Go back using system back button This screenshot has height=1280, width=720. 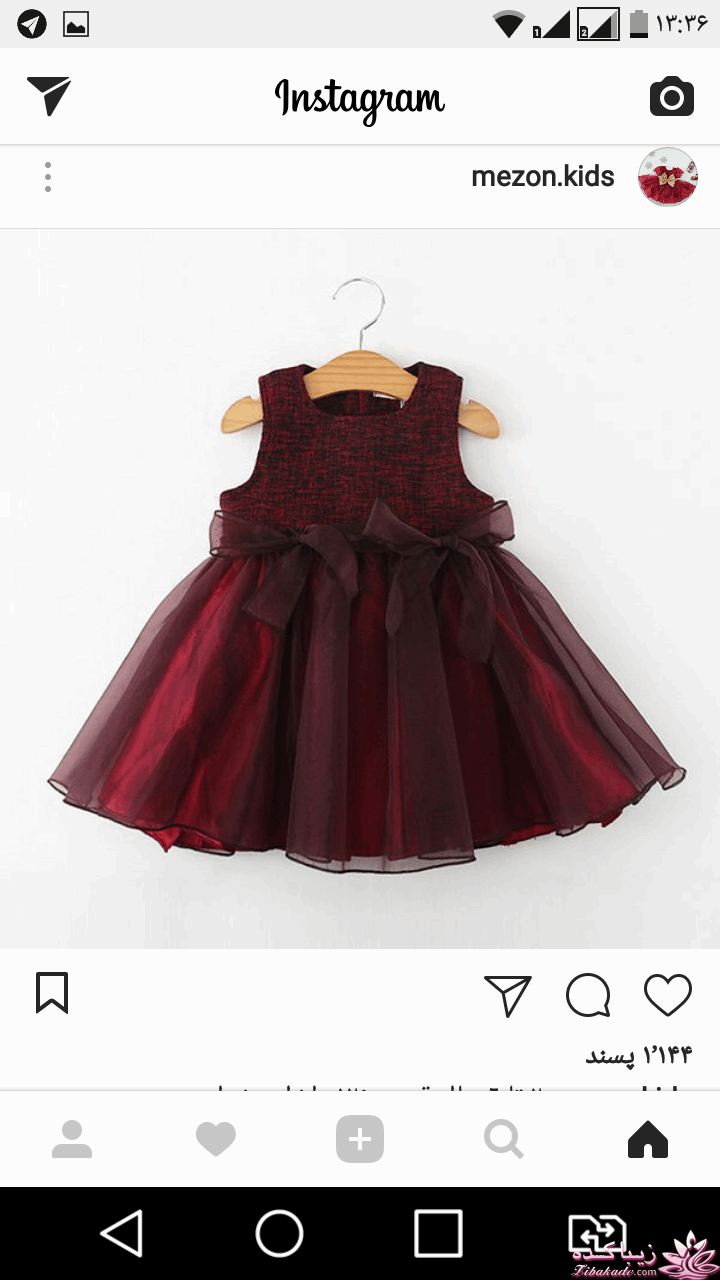pyautogui.click(x=122, y=1233)
